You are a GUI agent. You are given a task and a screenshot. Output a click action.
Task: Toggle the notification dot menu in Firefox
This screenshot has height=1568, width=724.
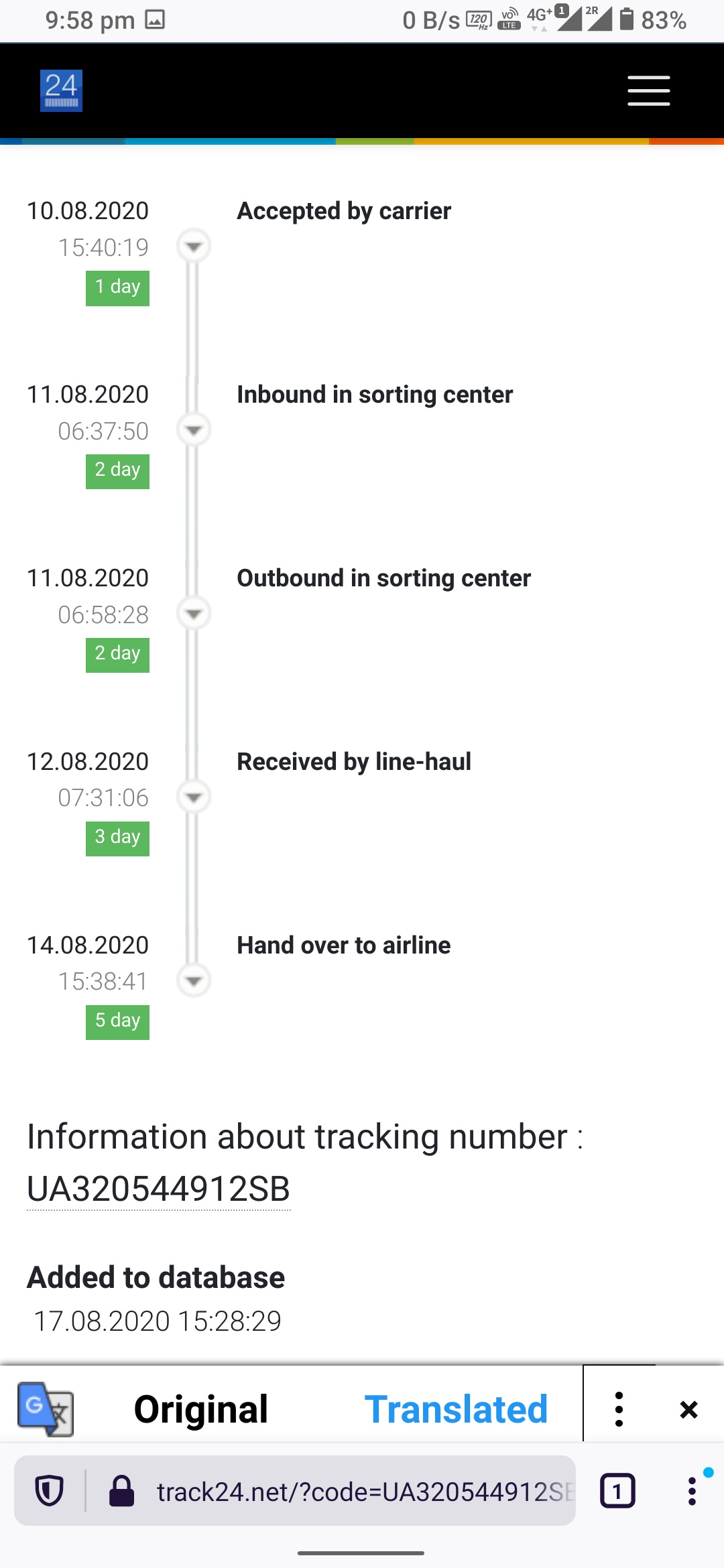pyautogui.click(x=691, y=1492)
